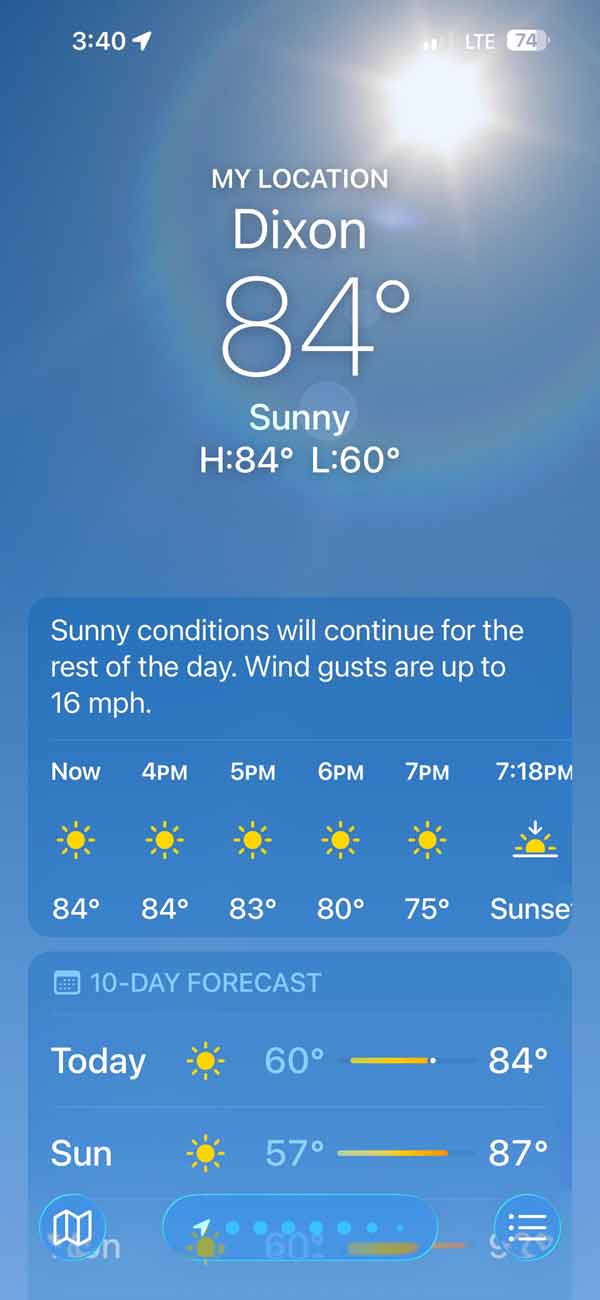View Today's forecast details
Screen dimensions: 600x1300
click(x=300, y=1061)
